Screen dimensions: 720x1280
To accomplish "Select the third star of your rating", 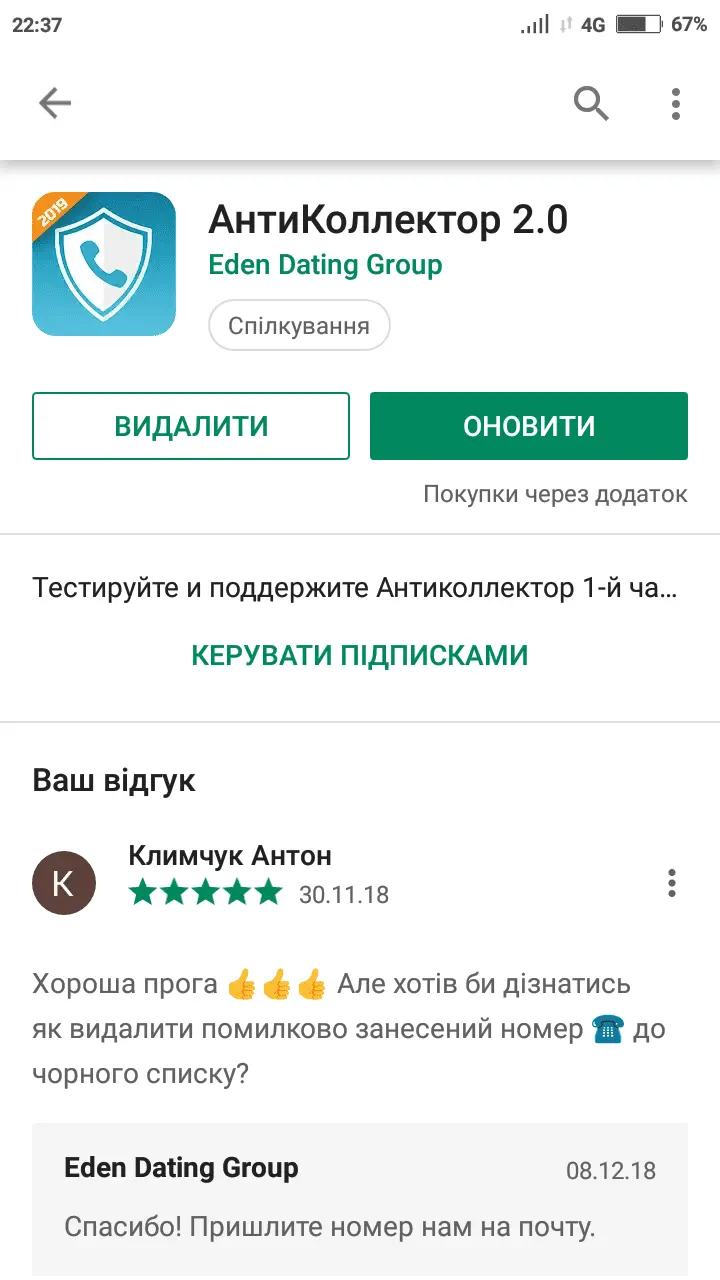I will tap(207, 893).
